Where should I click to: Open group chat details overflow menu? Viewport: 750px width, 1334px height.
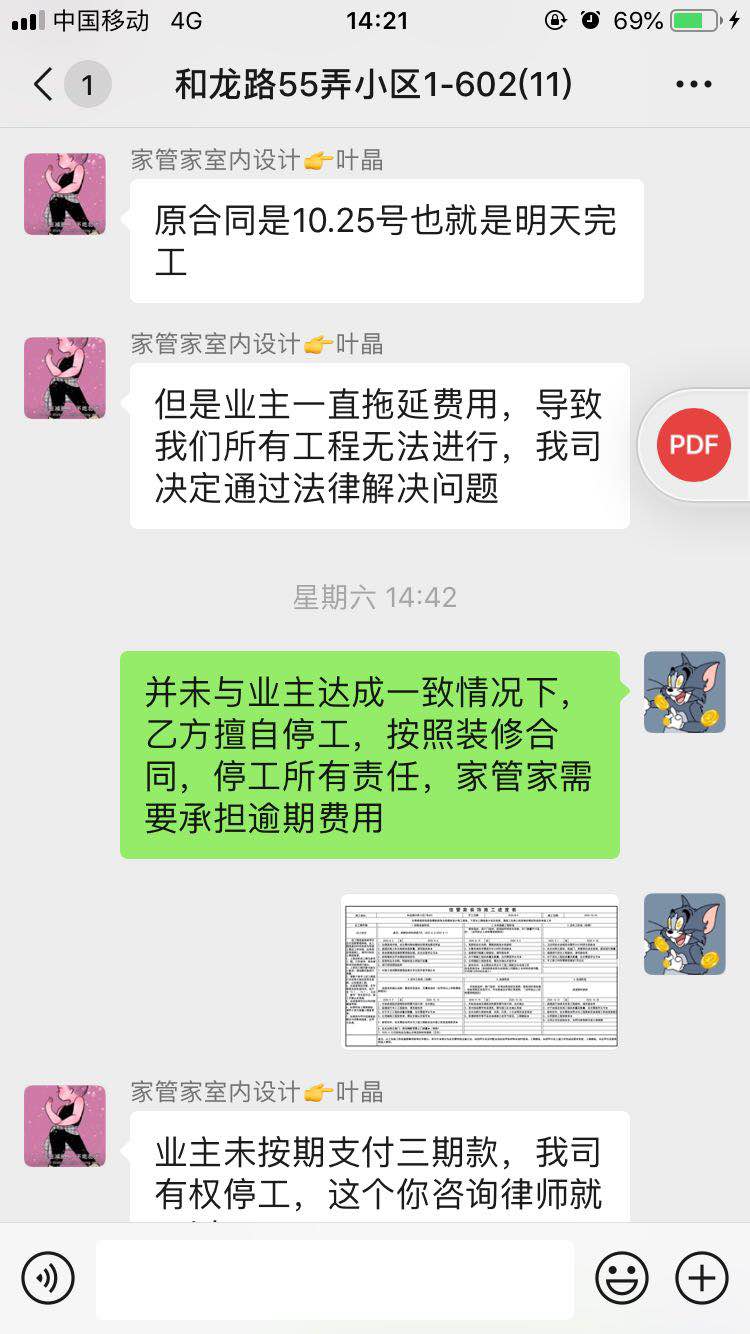693,84
